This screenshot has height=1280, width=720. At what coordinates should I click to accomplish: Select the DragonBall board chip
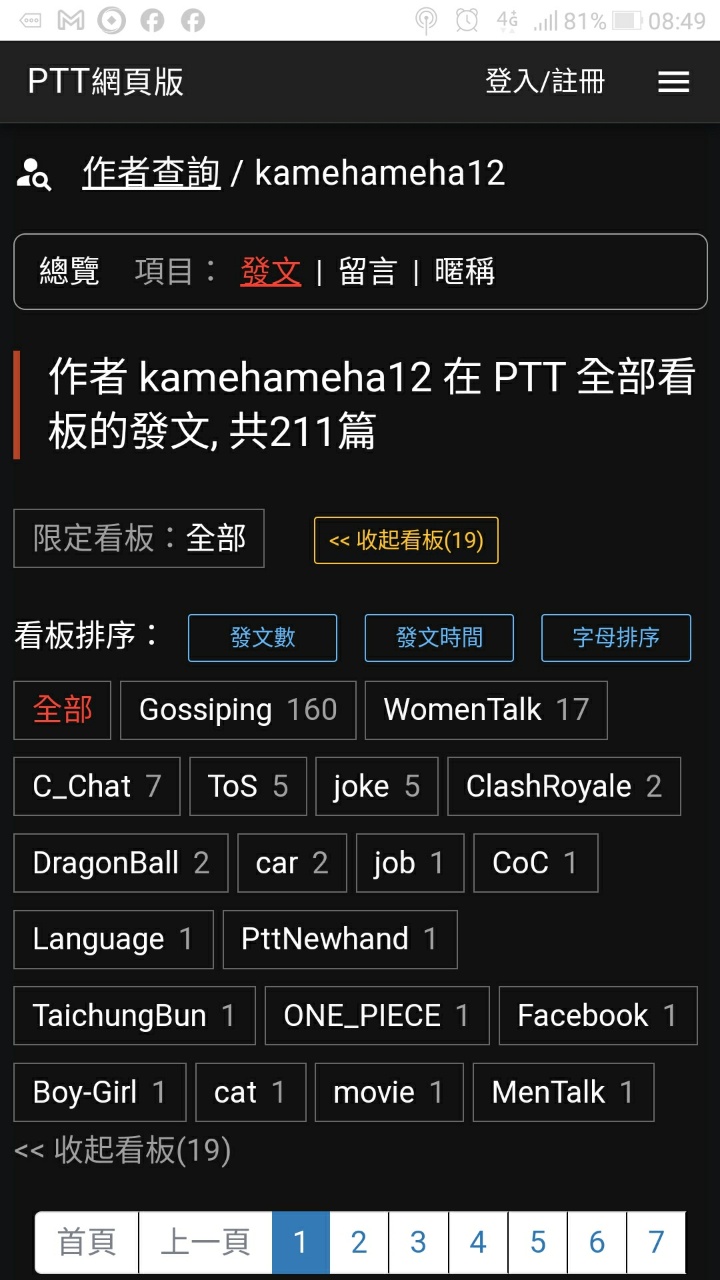[121, 863]
